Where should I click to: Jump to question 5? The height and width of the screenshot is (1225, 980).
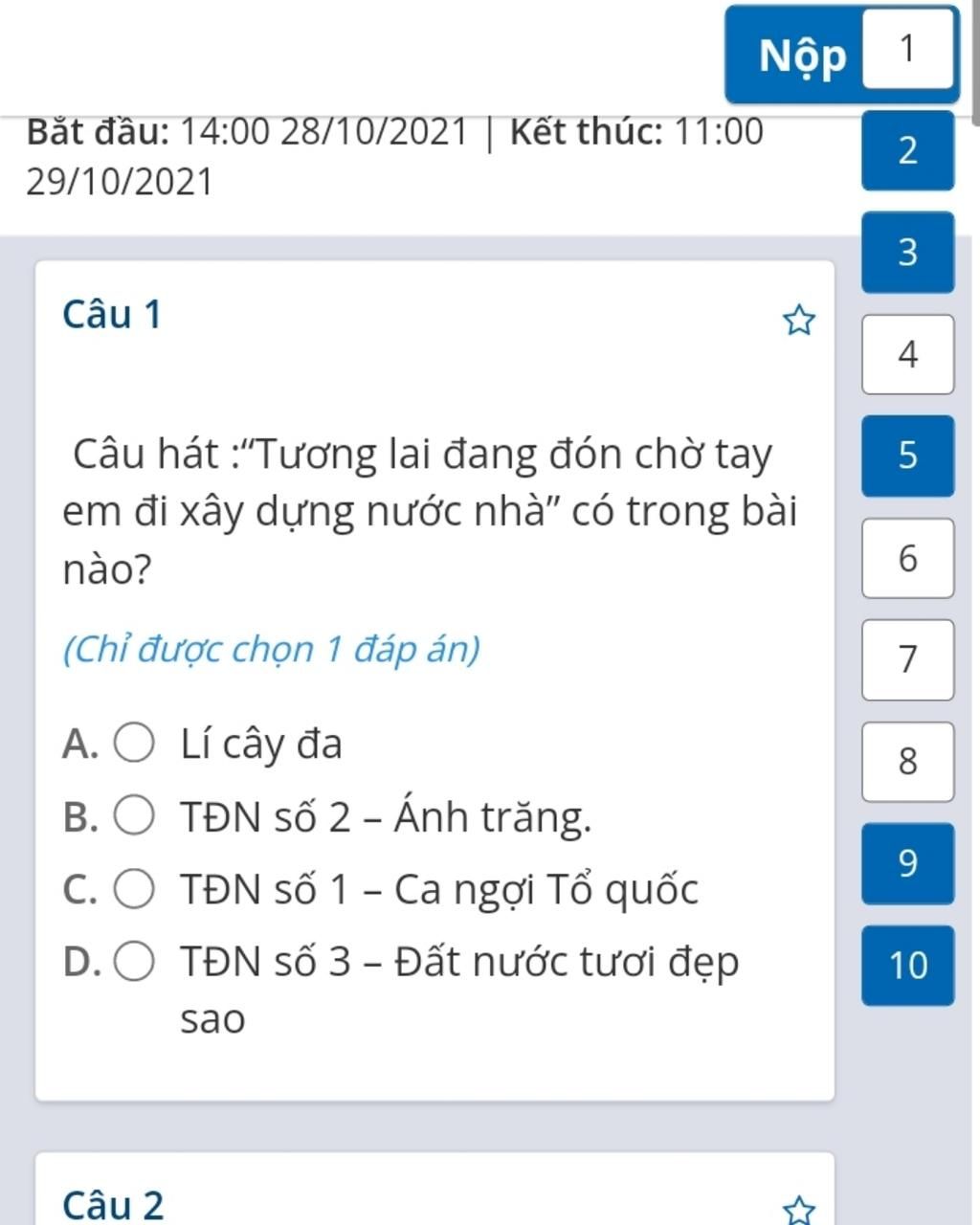907,456
